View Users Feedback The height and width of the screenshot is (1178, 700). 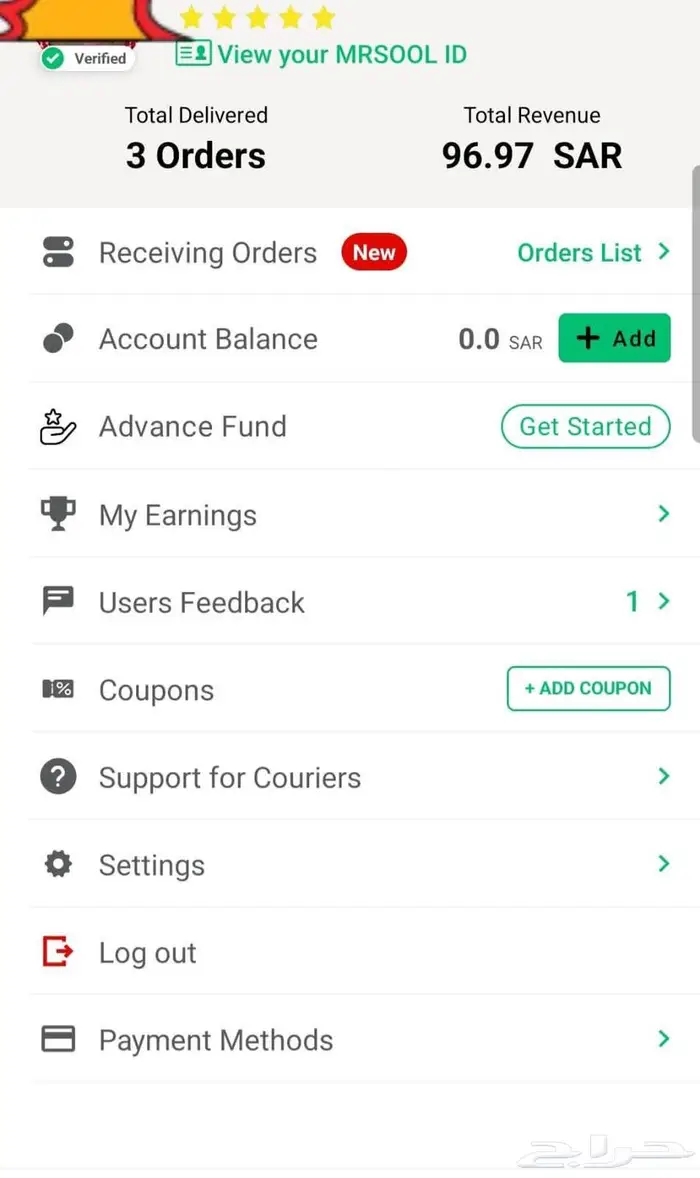coord(202,603)
